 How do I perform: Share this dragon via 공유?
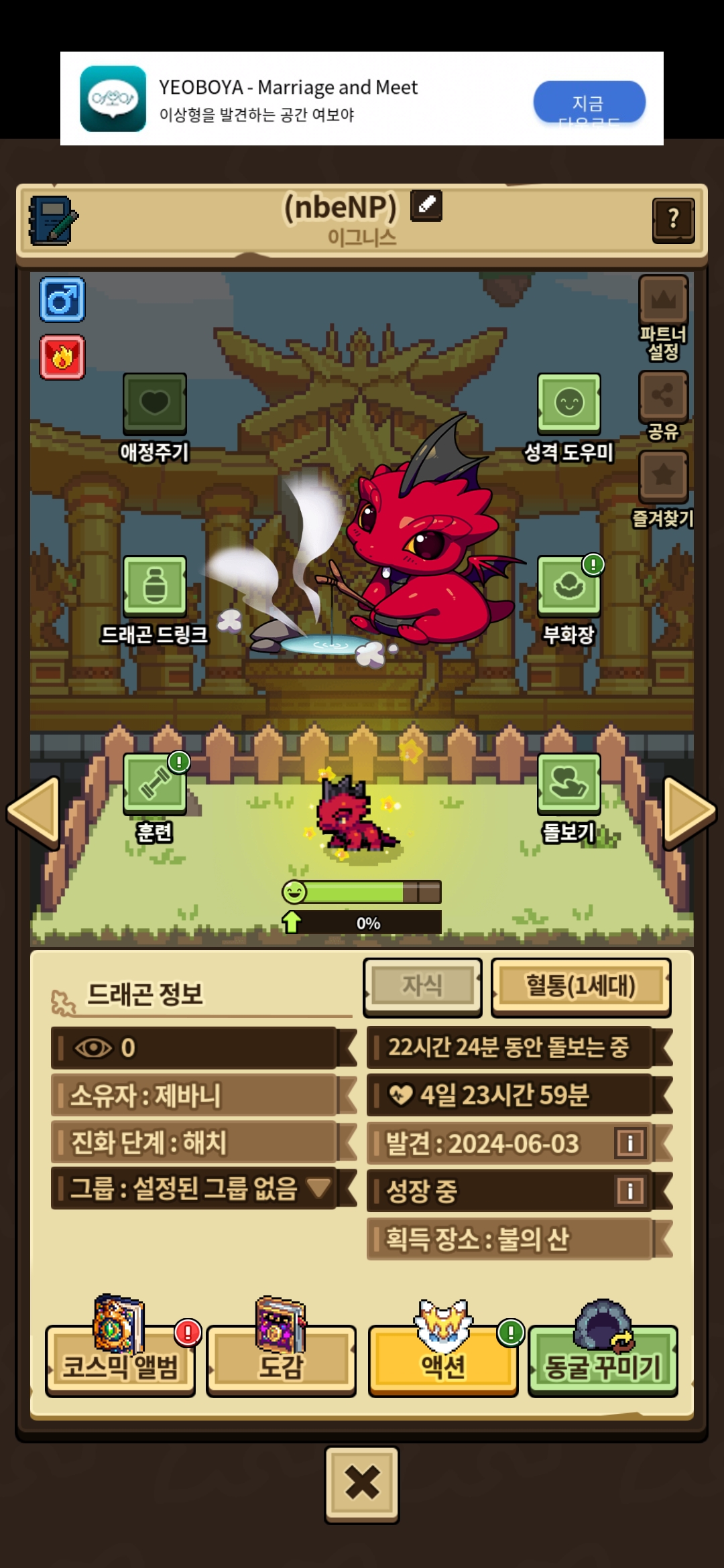coord(663,406)
